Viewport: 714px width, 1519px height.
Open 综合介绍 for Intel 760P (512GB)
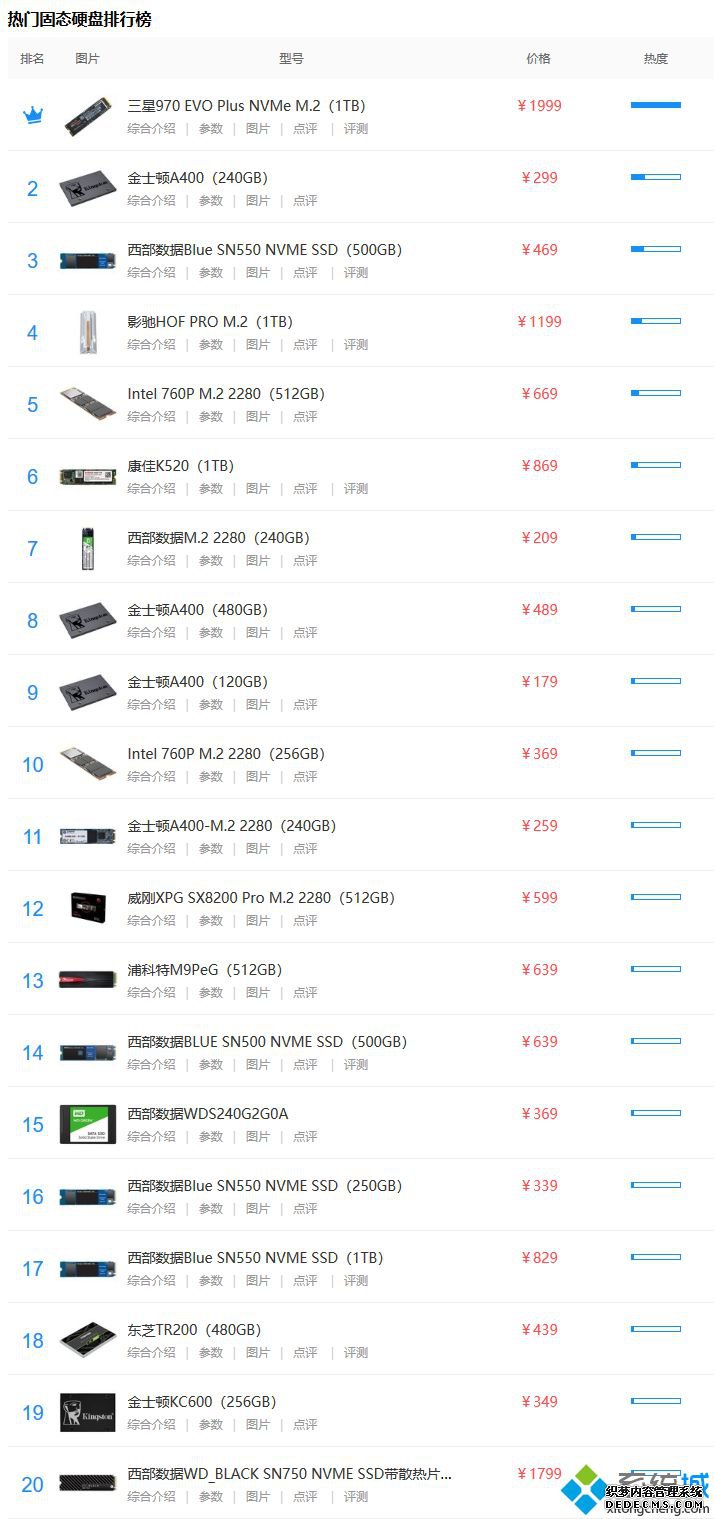(x=151, y=417)
